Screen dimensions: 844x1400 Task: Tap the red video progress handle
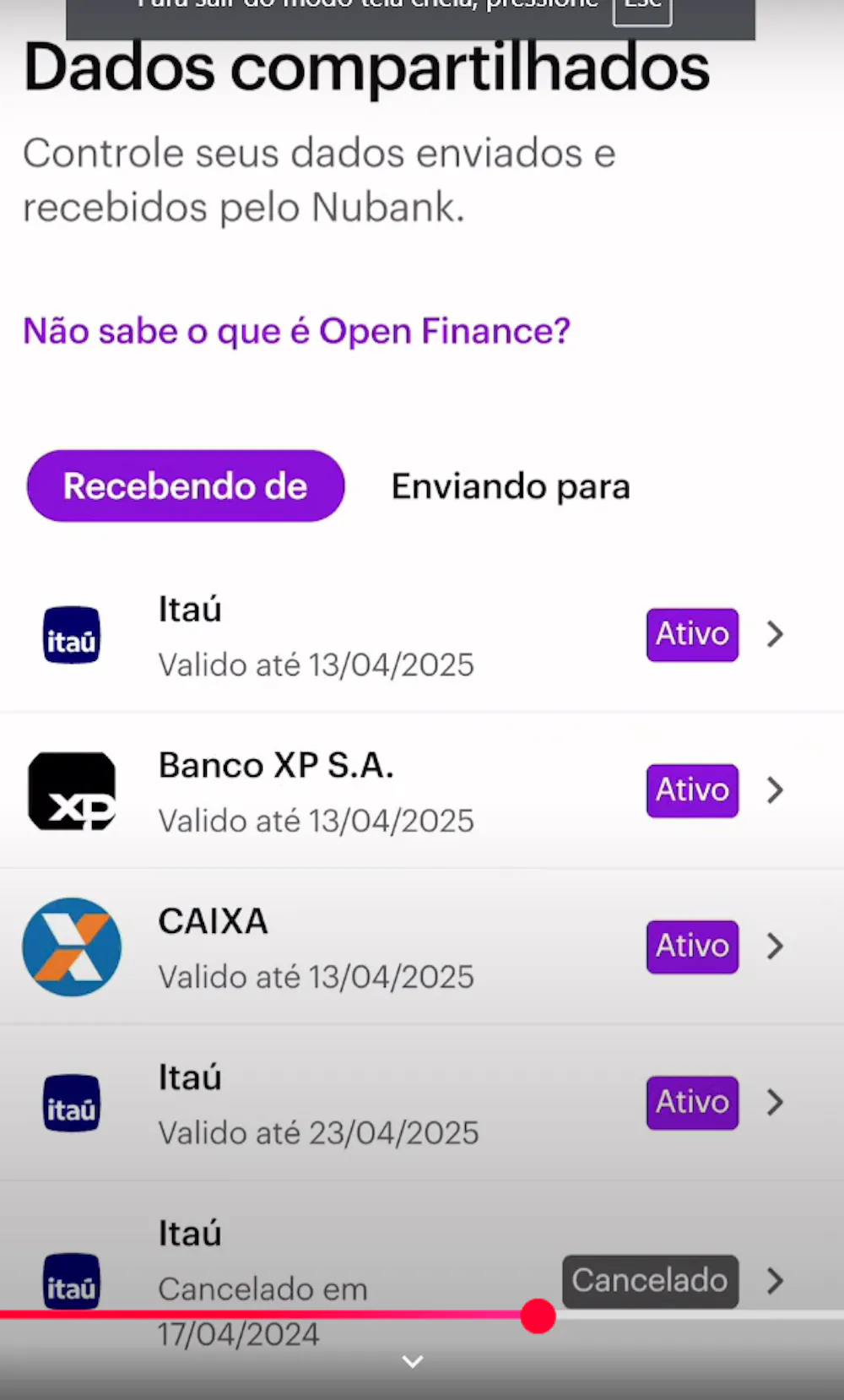(x=538, y=1316)
